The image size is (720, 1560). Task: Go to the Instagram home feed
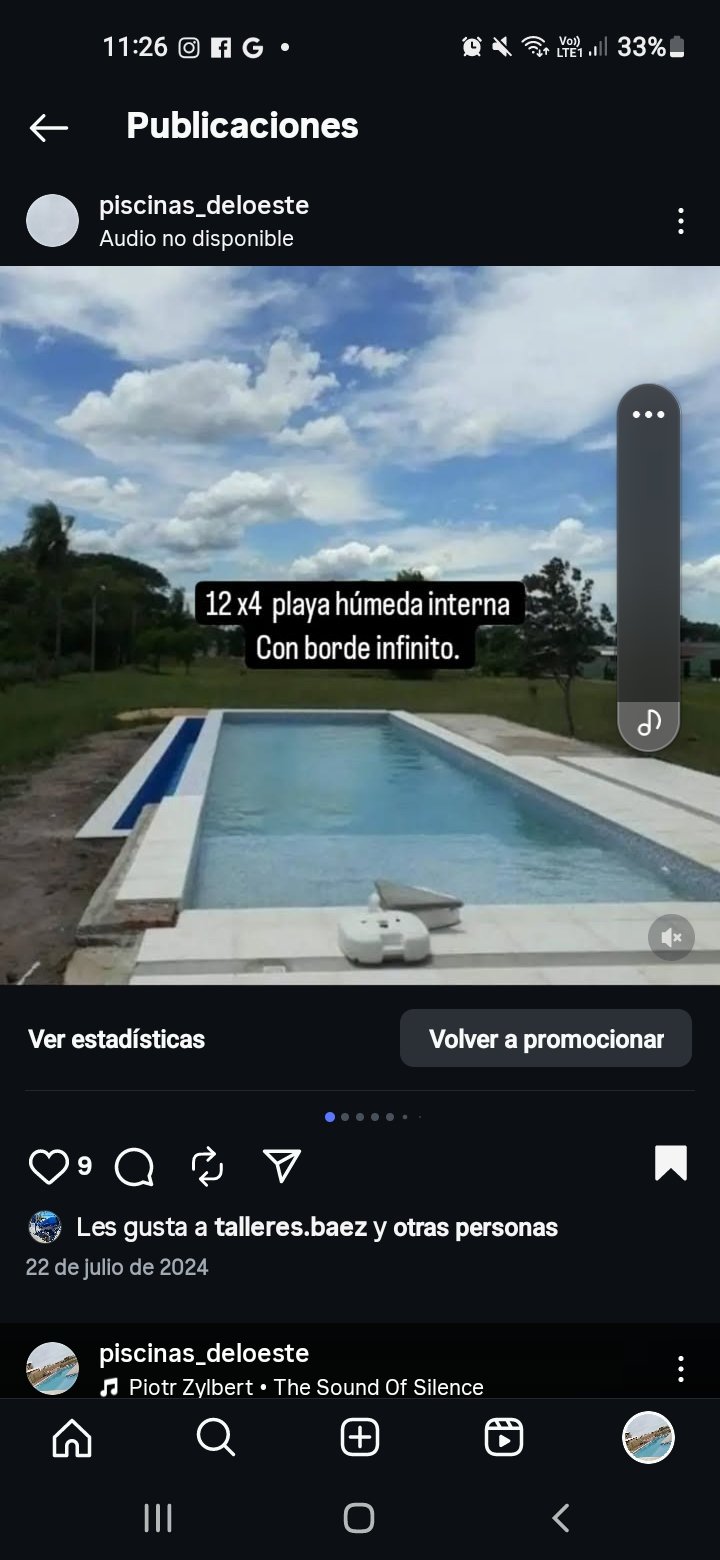72,1438
